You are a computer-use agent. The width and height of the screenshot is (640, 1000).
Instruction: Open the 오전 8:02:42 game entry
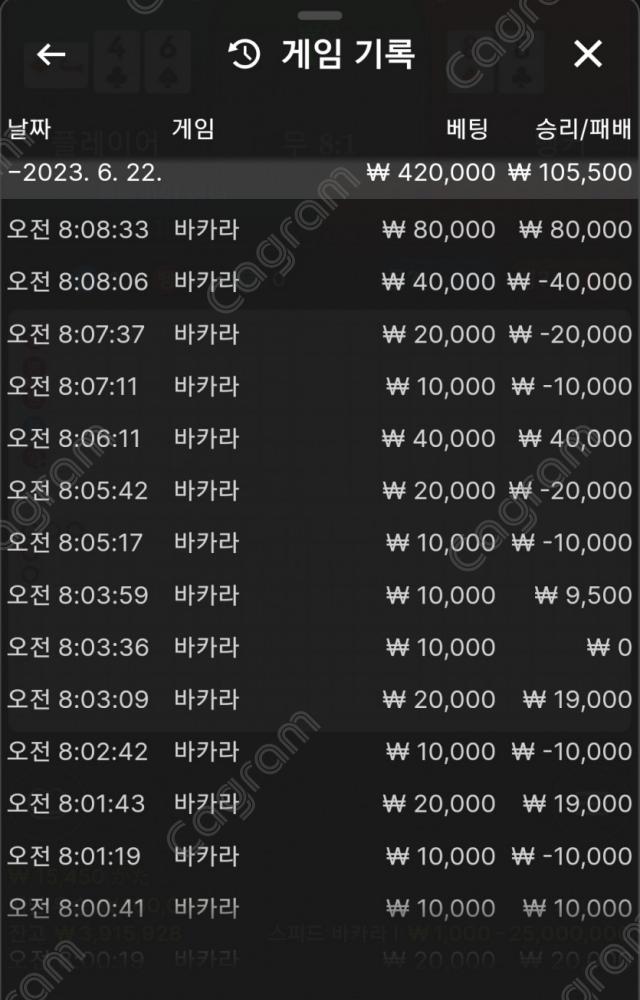pos(320,751)
